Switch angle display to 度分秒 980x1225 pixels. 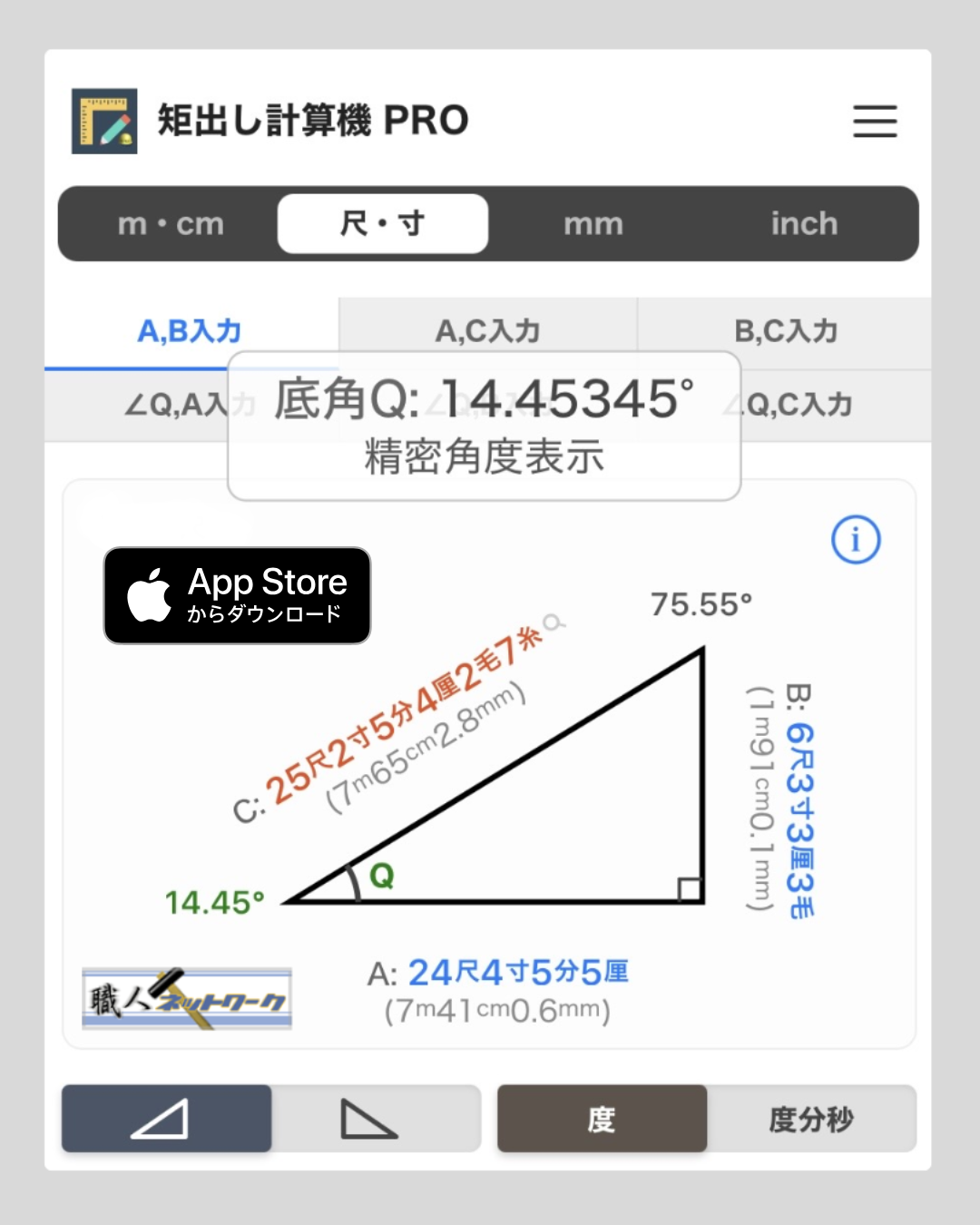coord(810,1119)
